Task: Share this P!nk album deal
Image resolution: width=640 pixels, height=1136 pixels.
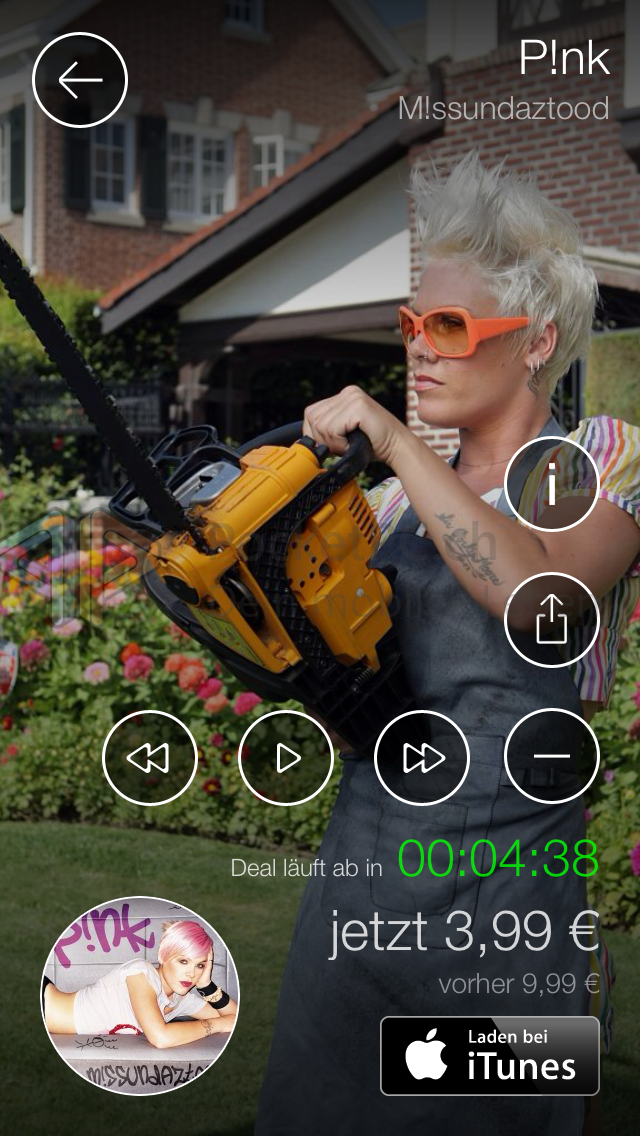Action: point(551,621)
